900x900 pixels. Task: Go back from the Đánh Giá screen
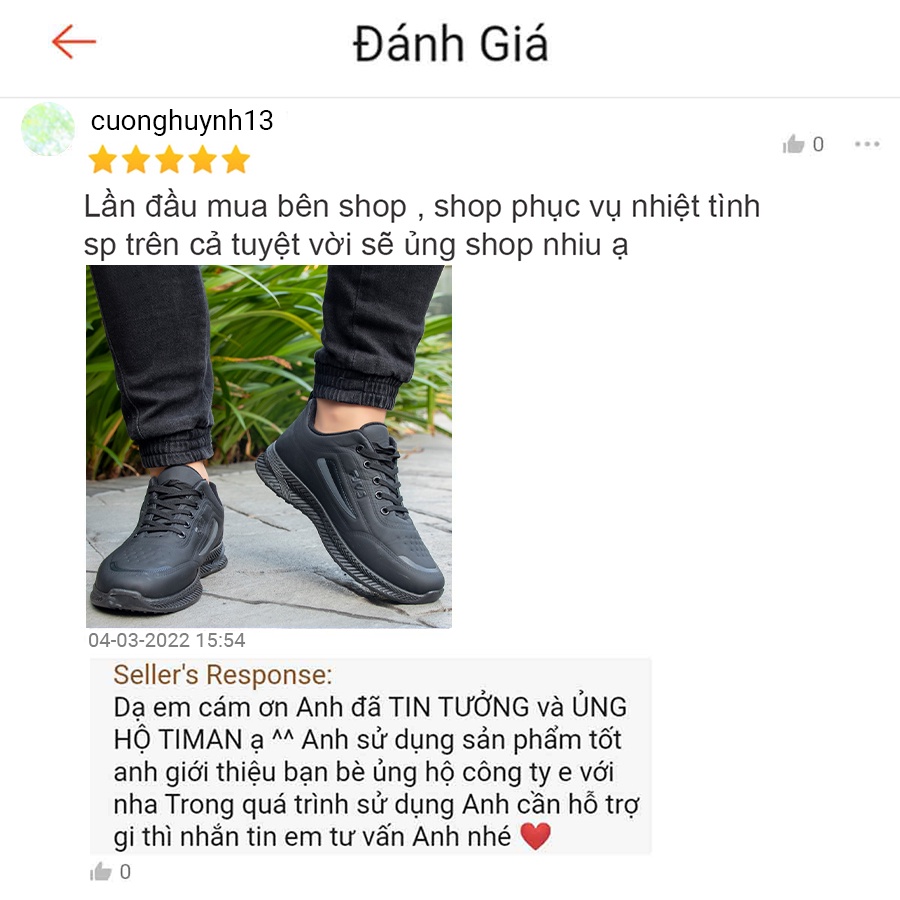(74, 43)
